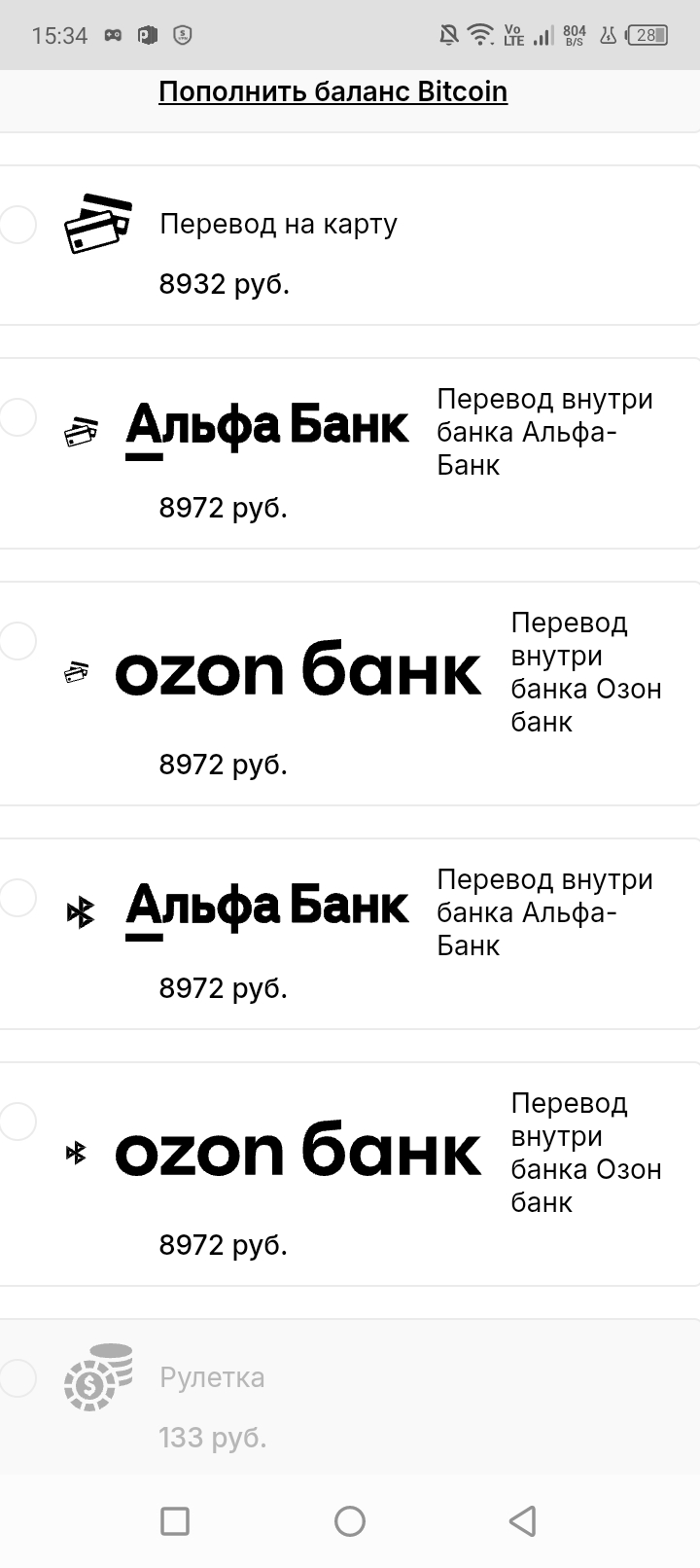Choose Ozon банк transfer with fast-payment icon
Viewport: 700px width, 1568px height.
click(x=17, y=1122)
